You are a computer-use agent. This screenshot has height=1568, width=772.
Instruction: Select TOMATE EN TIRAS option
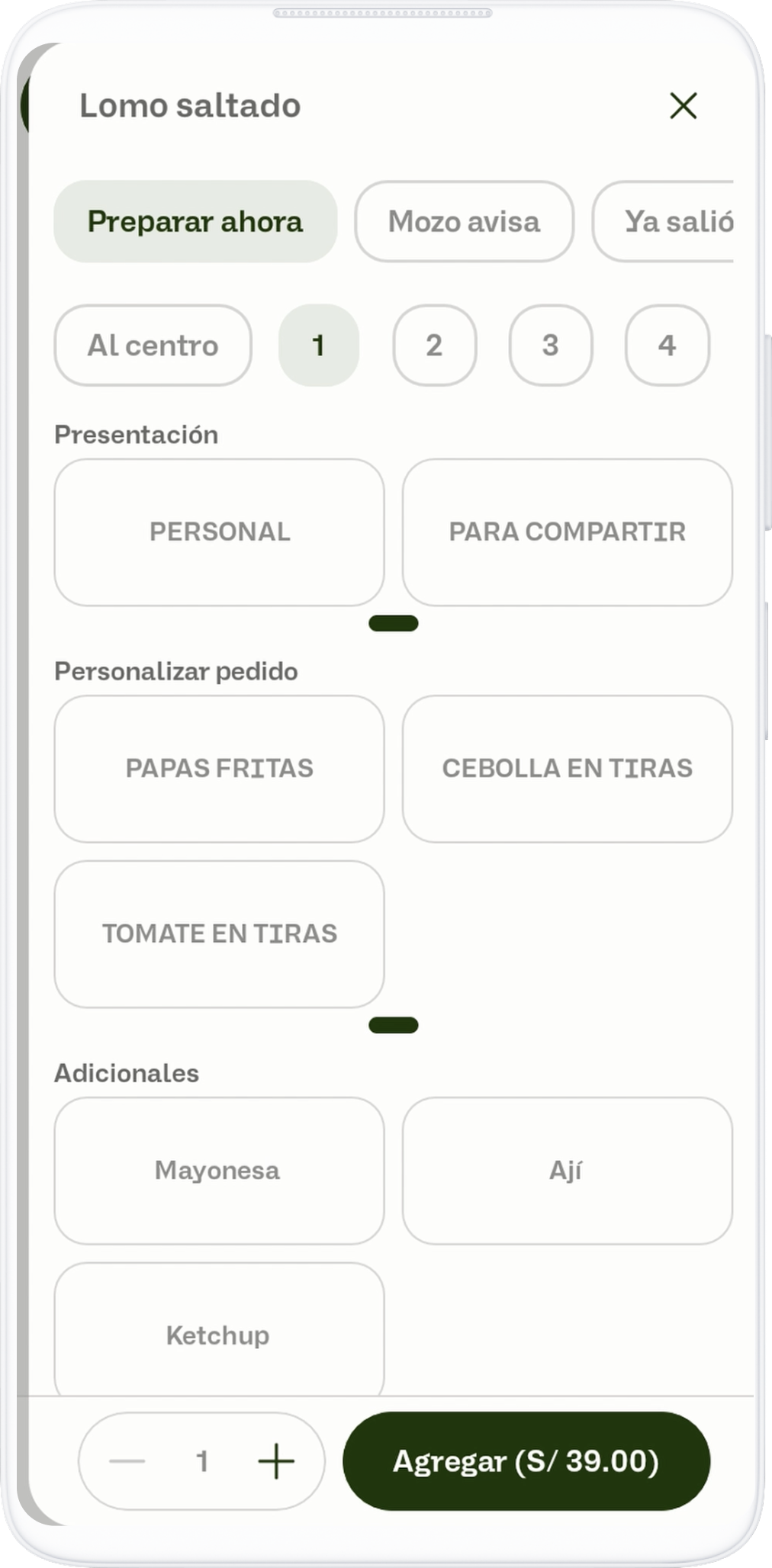point(220,933)
